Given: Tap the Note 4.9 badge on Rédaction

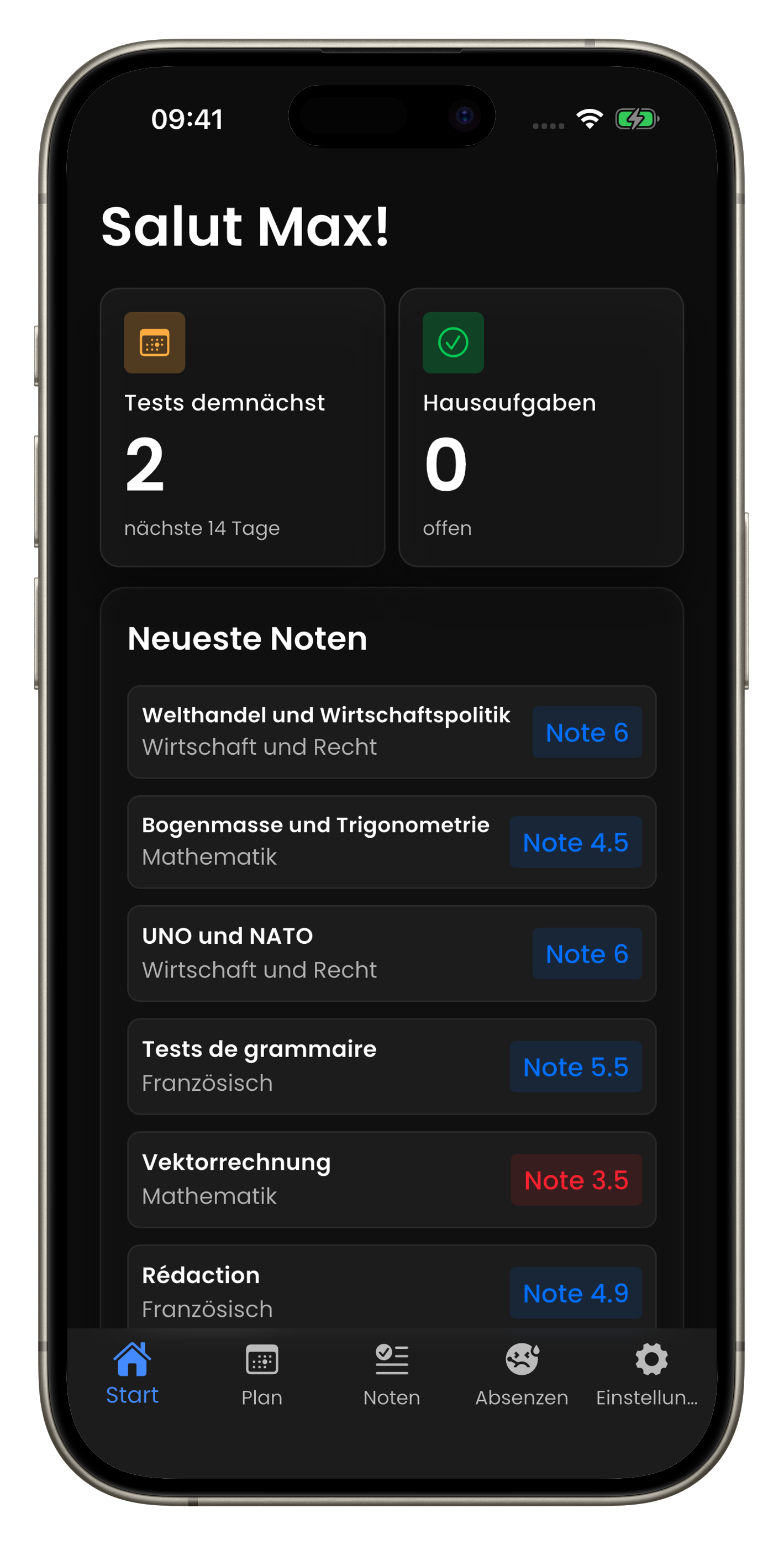Looking at the screenshot, I should click(x=575, y=1293).
